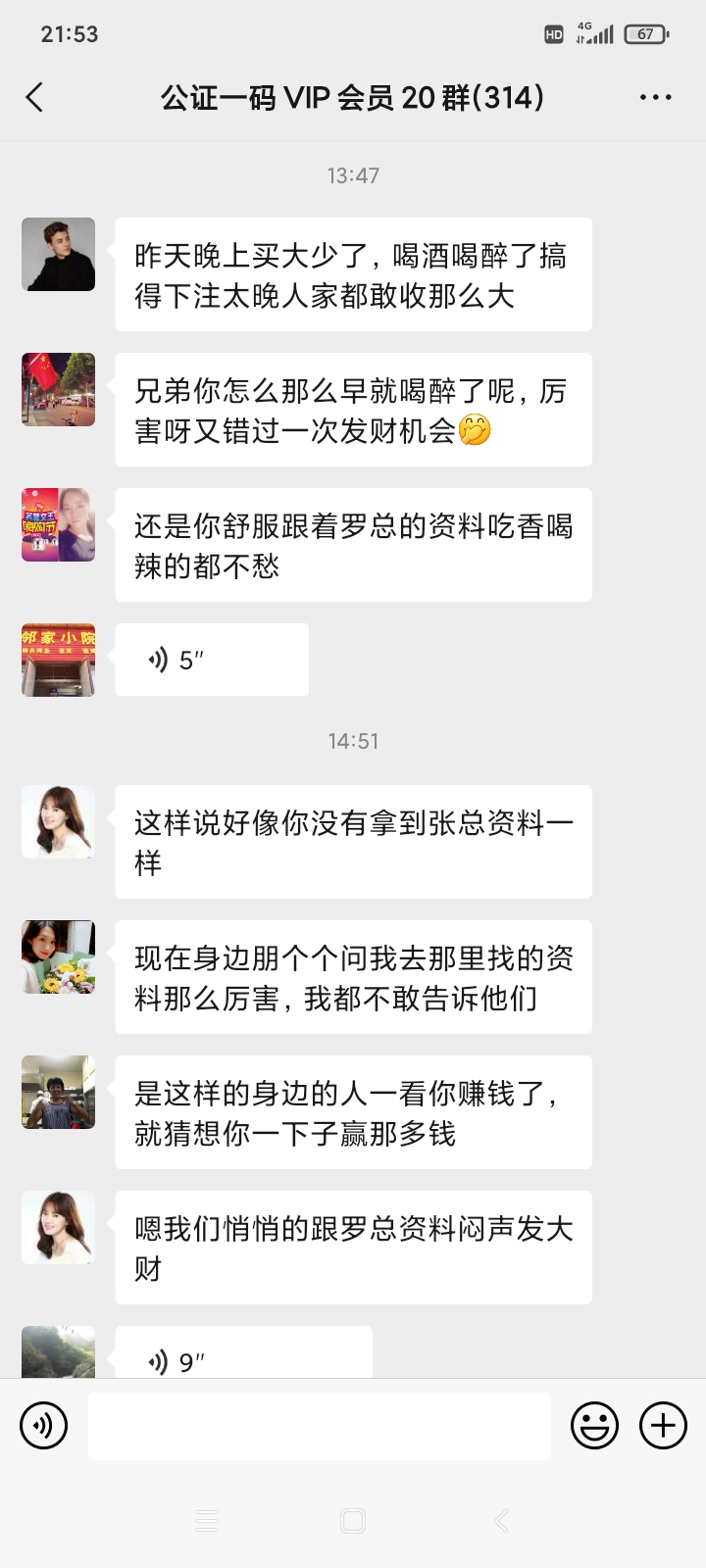This screenshot has width=706, height=1568.
Task: Play the 5-second voice message
Action: [212, 660]
